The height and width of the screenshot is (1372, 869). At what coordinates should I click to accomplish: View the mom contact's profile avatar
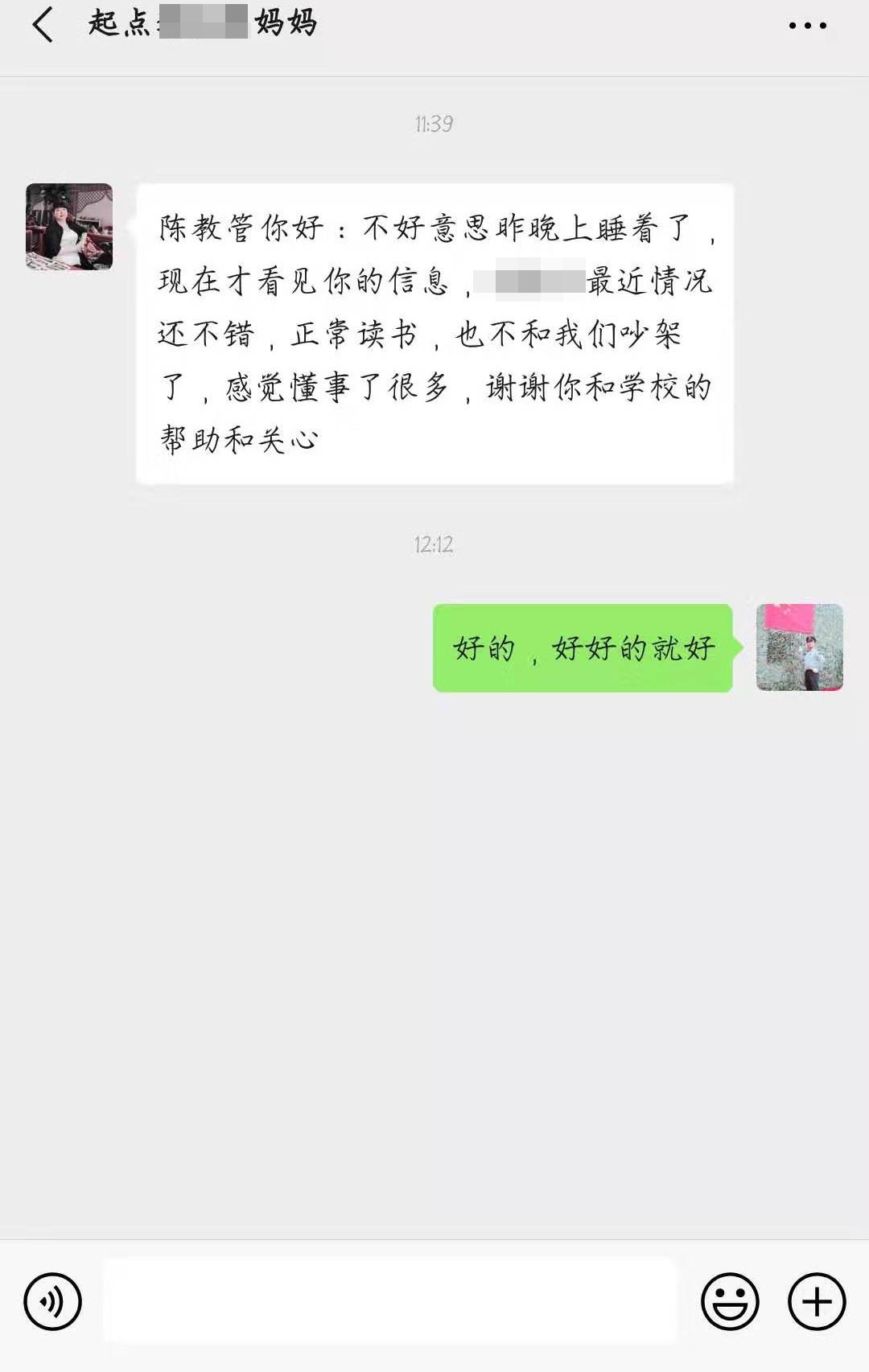point(69,227)
